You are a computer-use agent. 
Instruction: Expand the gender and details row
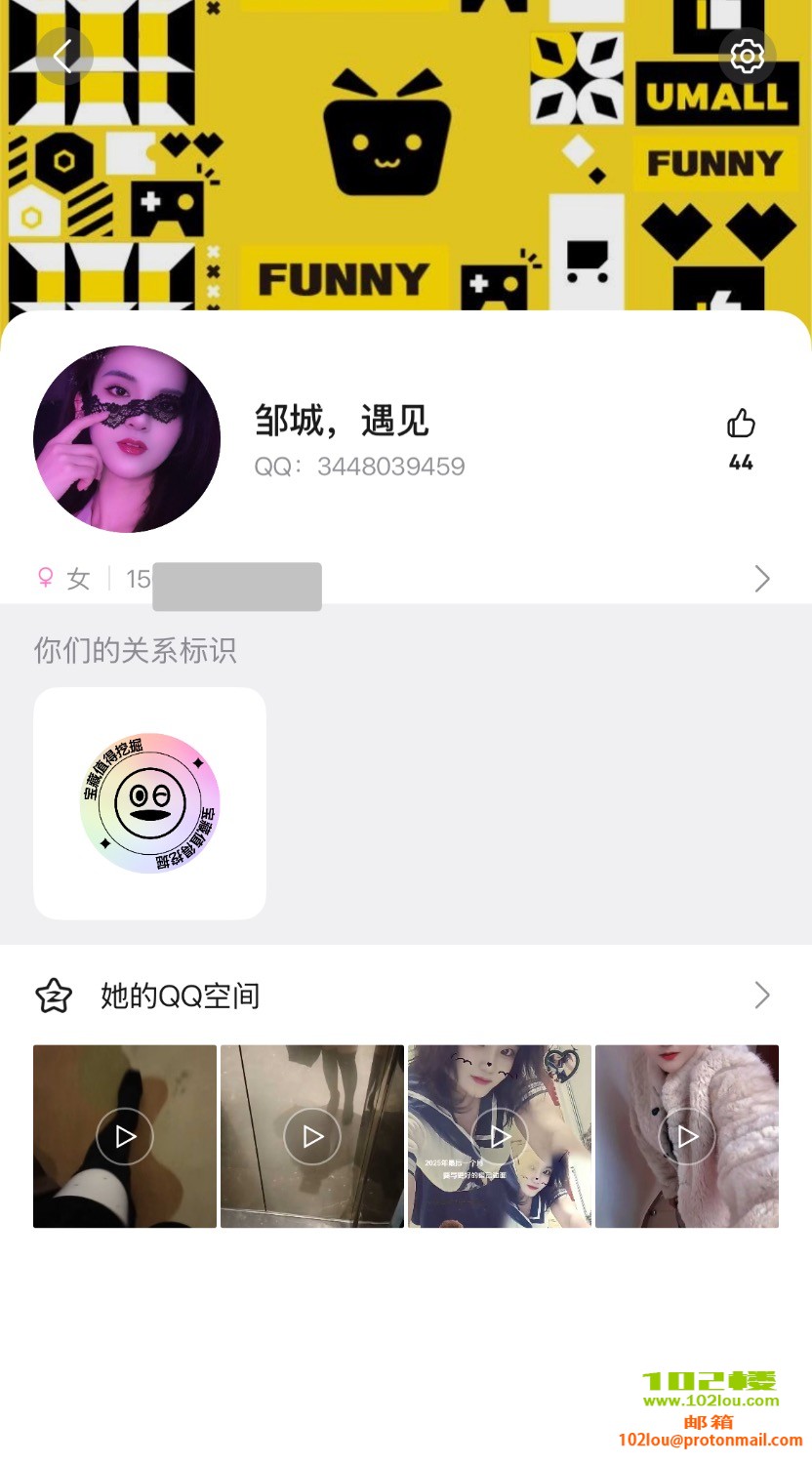pos(762,579)
